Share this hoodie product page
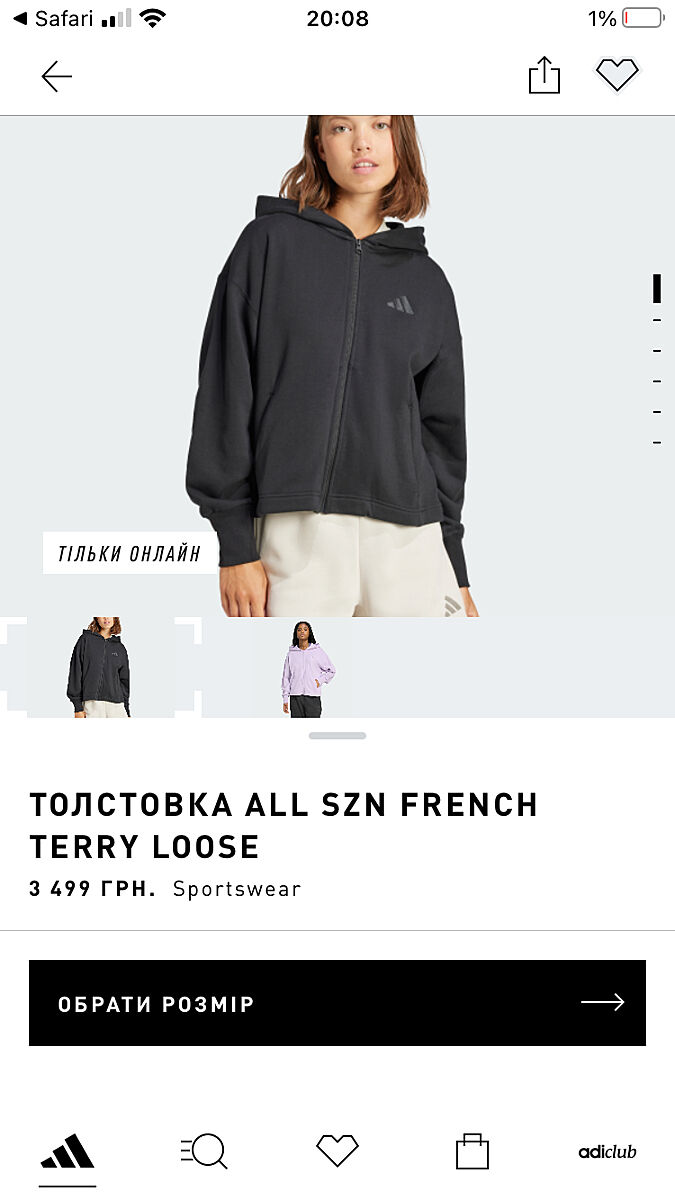 (544, 76)
